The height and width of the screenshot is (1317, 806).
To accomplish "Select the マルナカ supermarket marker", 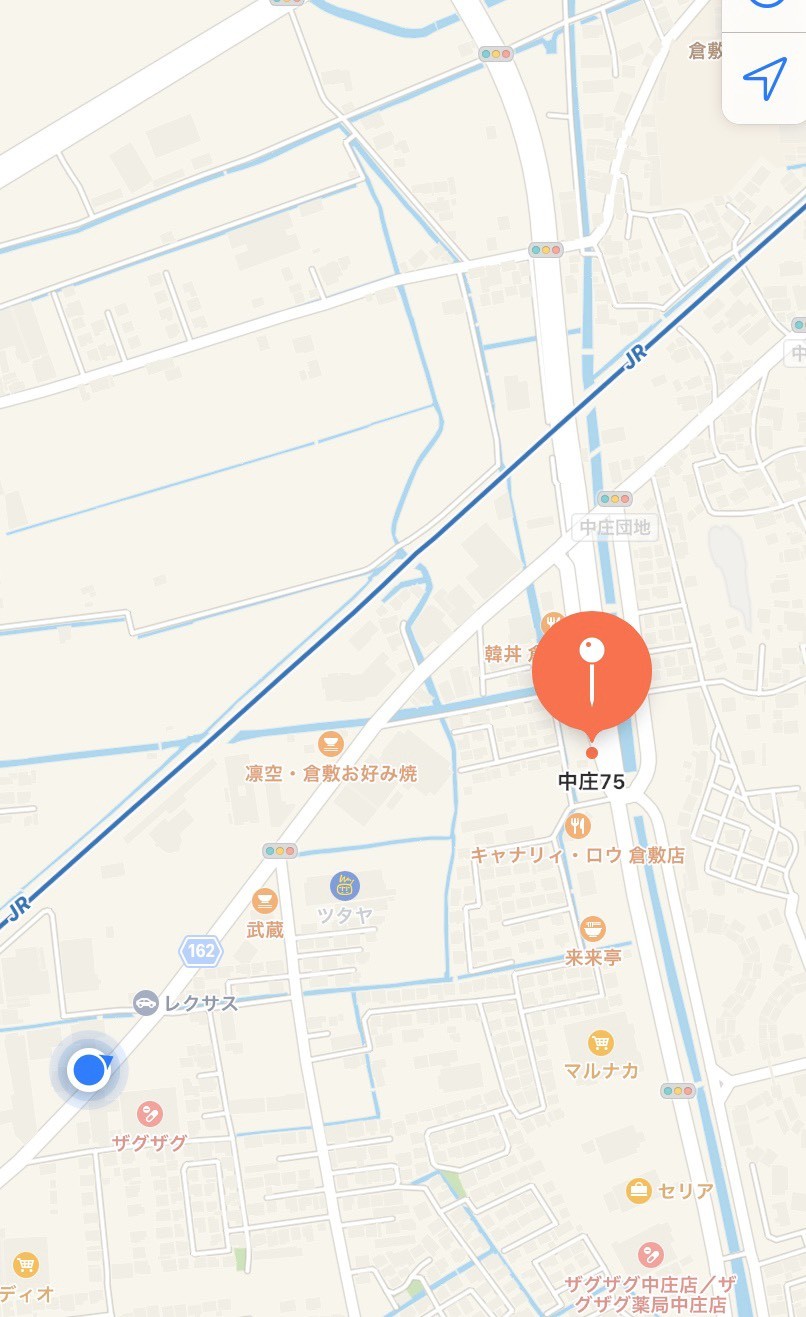I will click(601, 1044).
